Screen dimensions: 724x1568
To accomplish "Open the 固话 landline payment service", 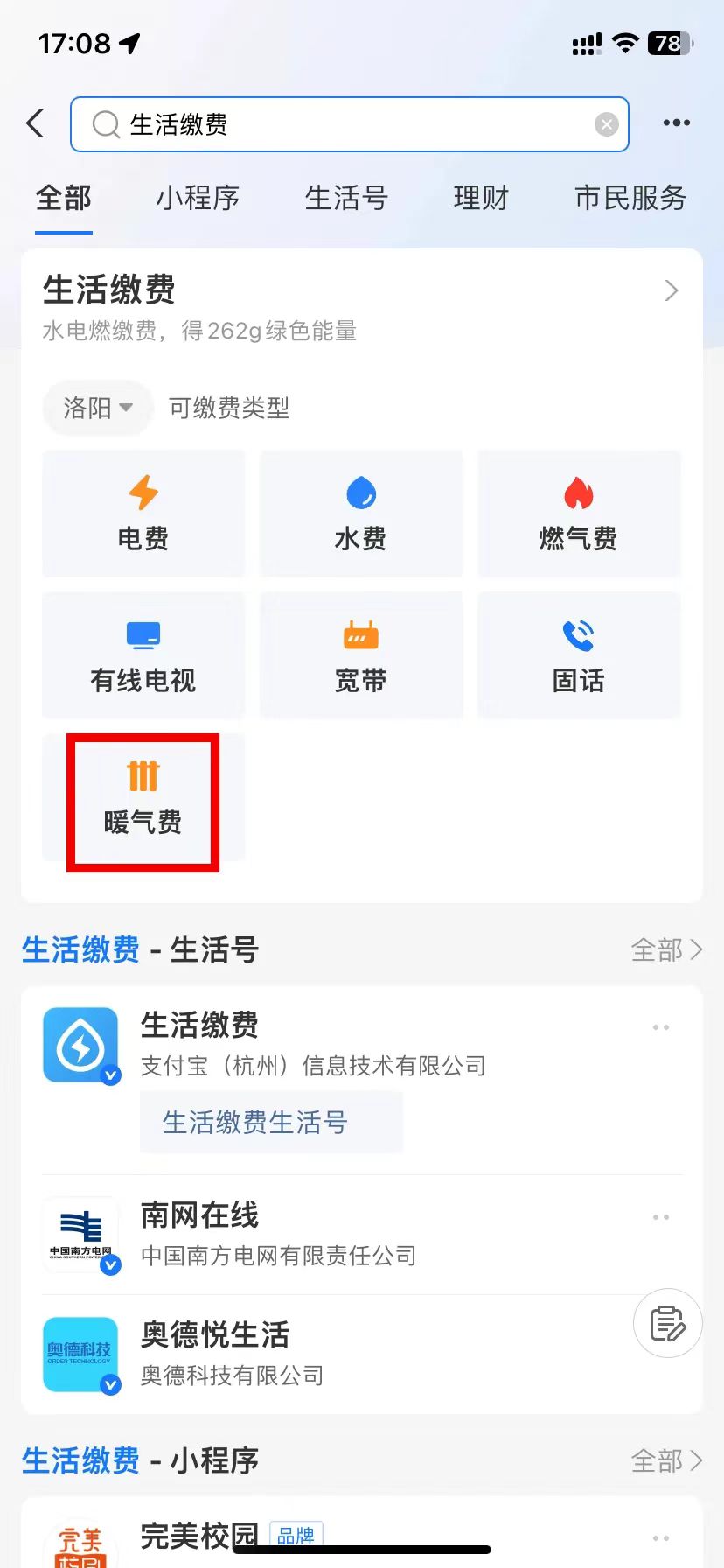I will pos(578,655).
